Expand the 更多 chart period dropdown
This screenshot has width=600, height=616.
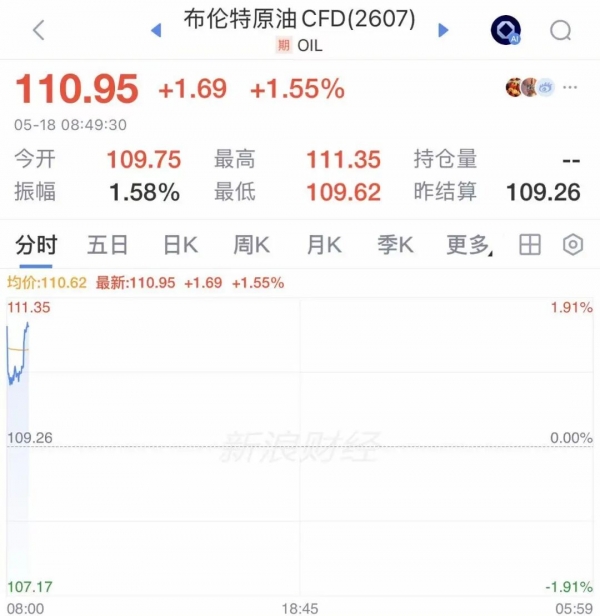469,245
